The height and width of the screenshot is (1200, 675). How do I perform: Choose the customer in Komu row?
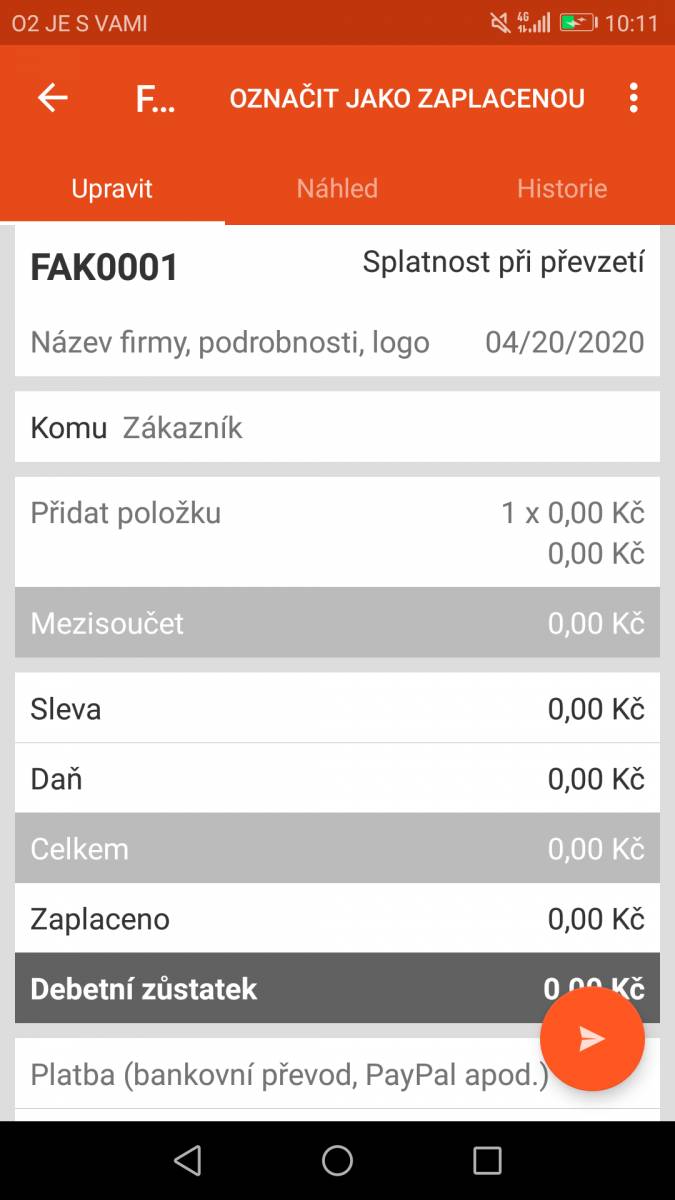pos(337,428)
